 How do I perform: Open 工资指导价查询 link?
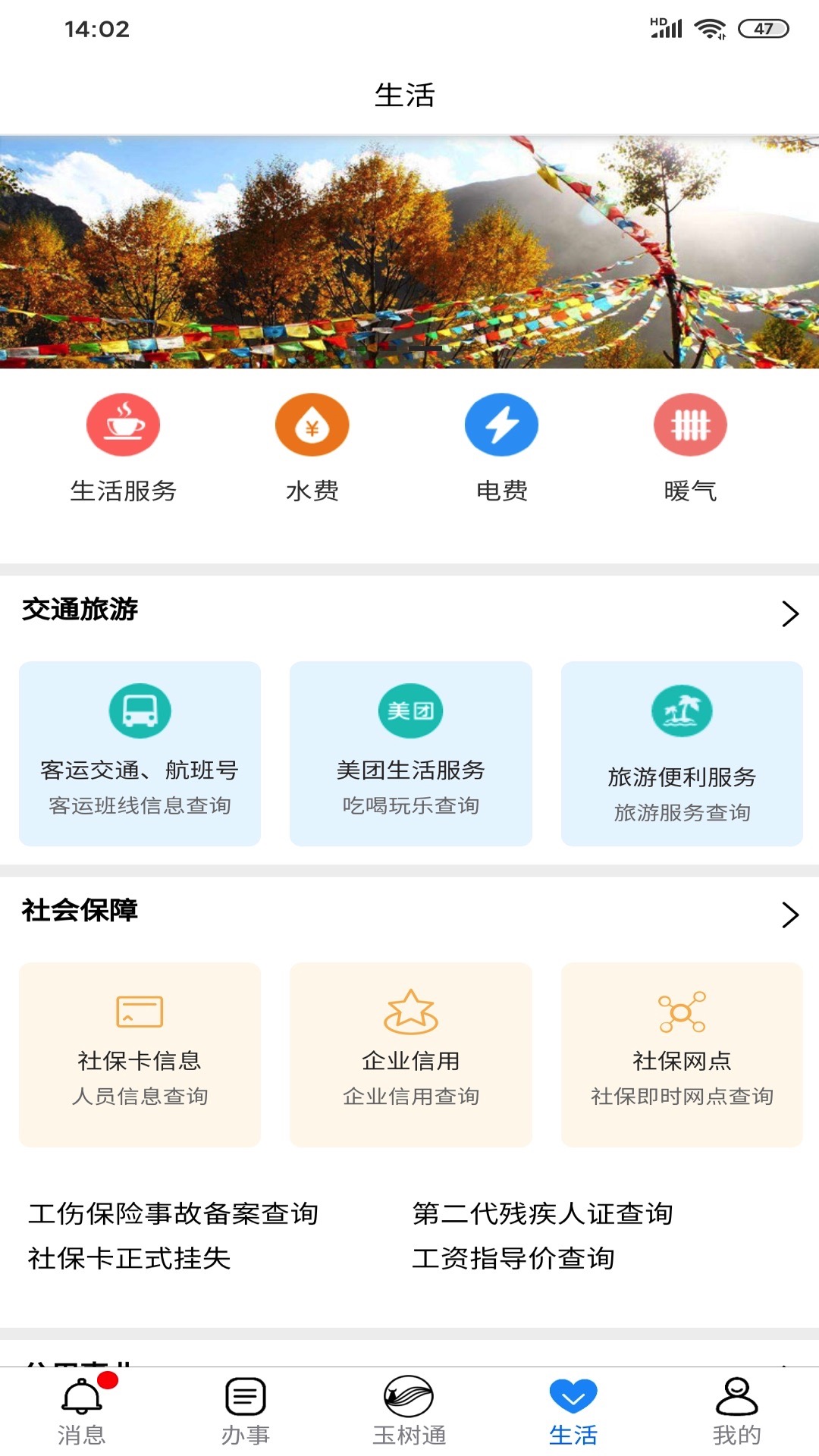click(x=513, y=1258)
